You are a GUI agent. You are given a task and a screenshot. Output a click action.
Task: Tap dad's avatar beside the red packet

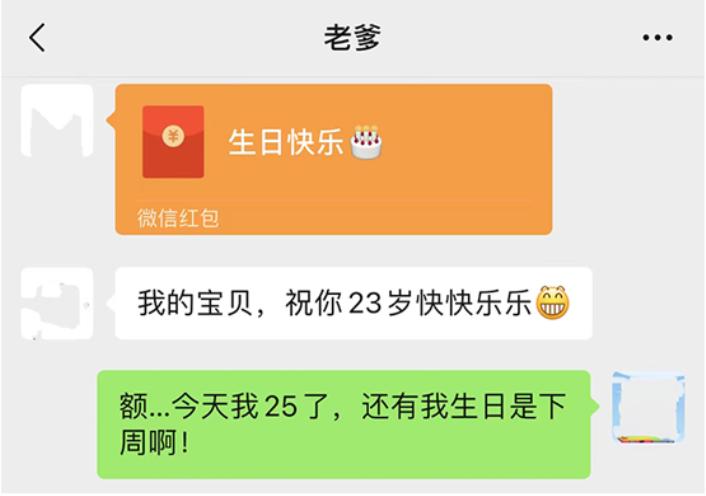[57, 121]
